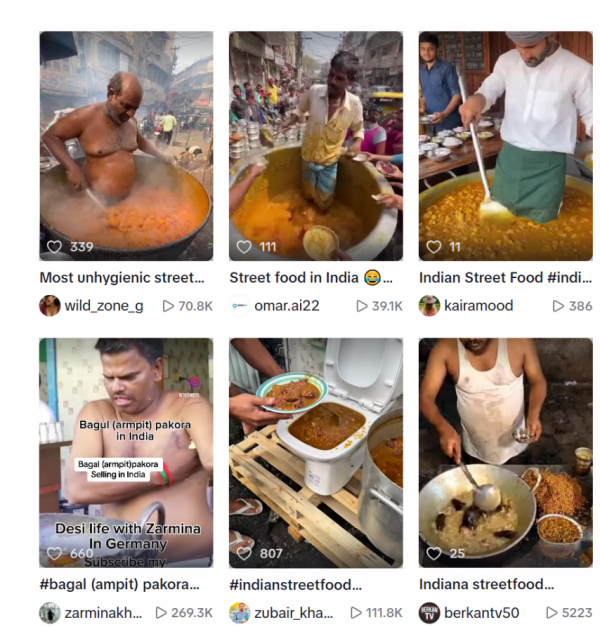Open the video 'Most unhygienic street...'
The image size is (600, 627).
[126, 145]
